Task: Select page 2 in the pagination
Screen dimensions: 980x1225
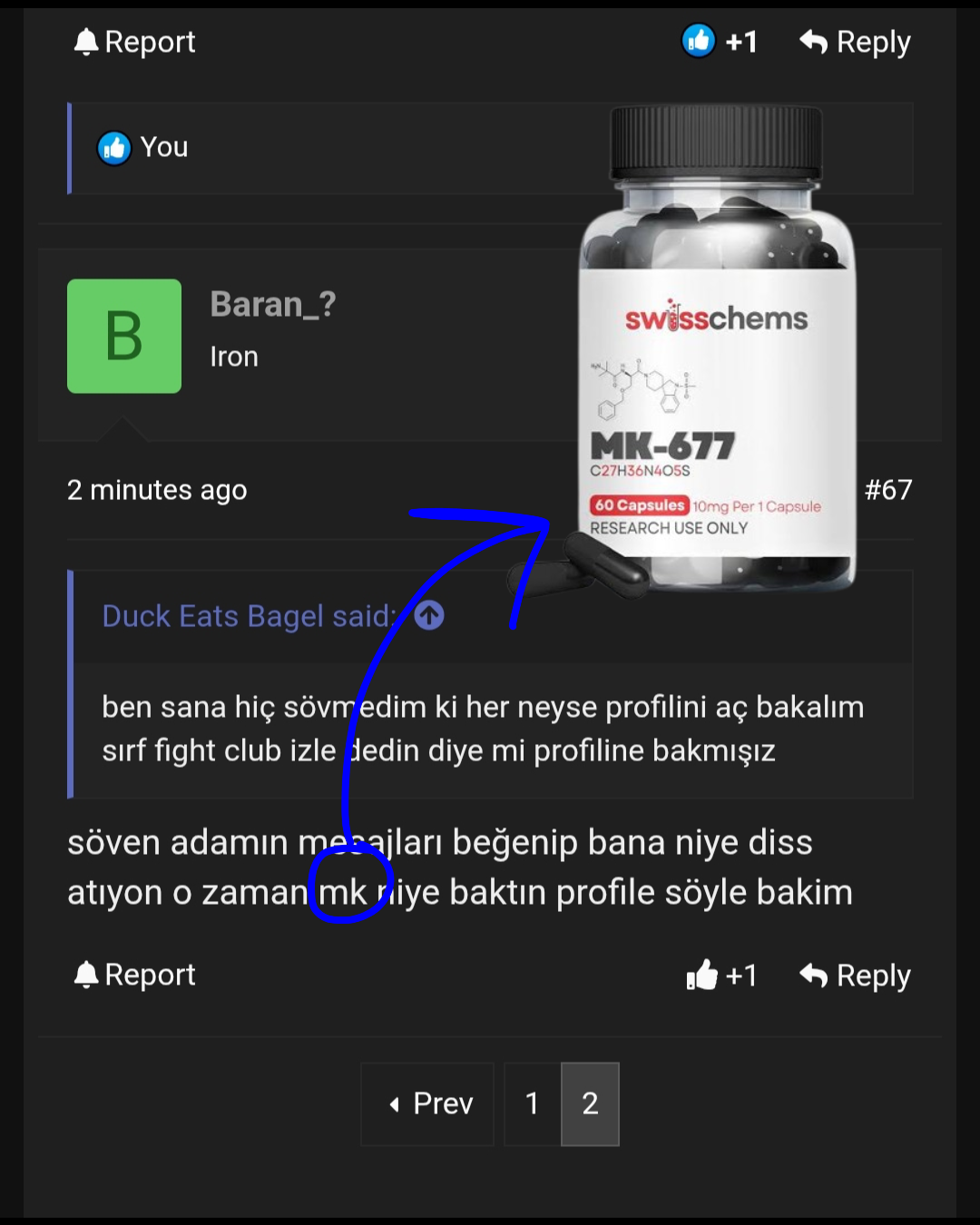Action: tap(590, 1103)
